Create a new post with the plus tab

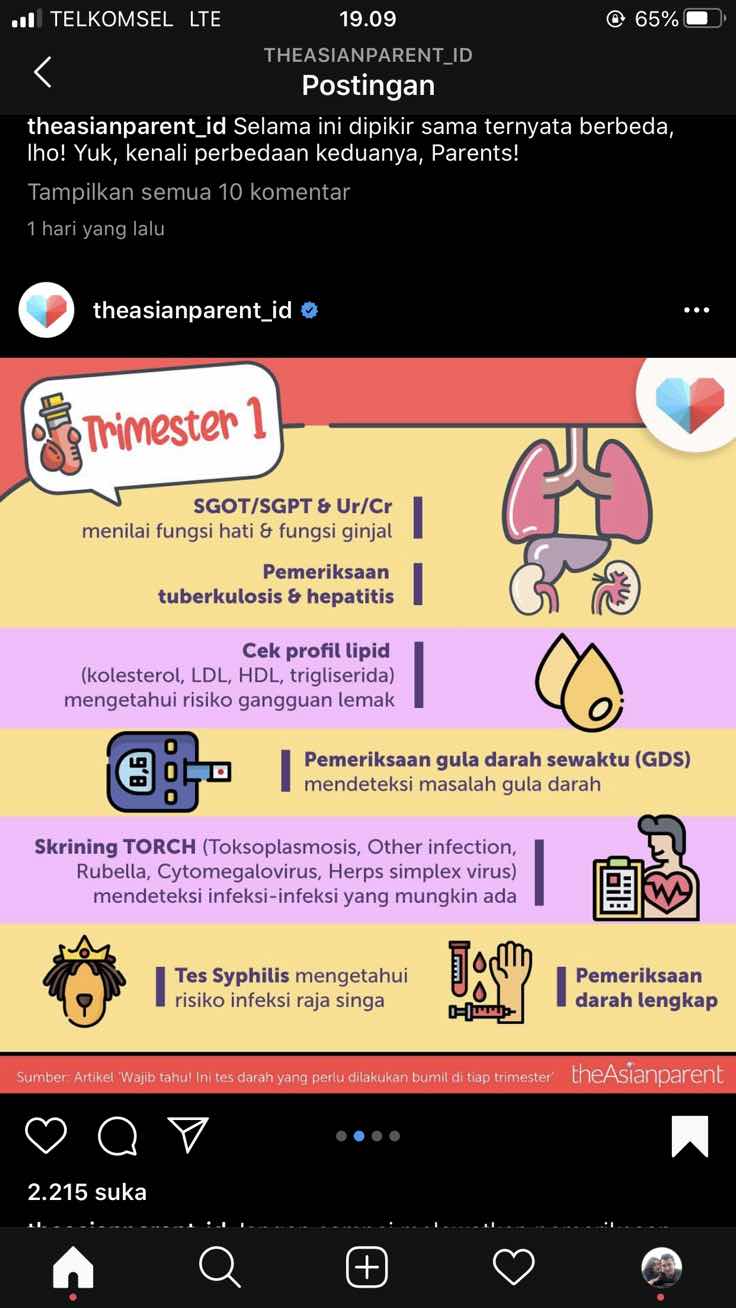click(x=367, y=1268)
